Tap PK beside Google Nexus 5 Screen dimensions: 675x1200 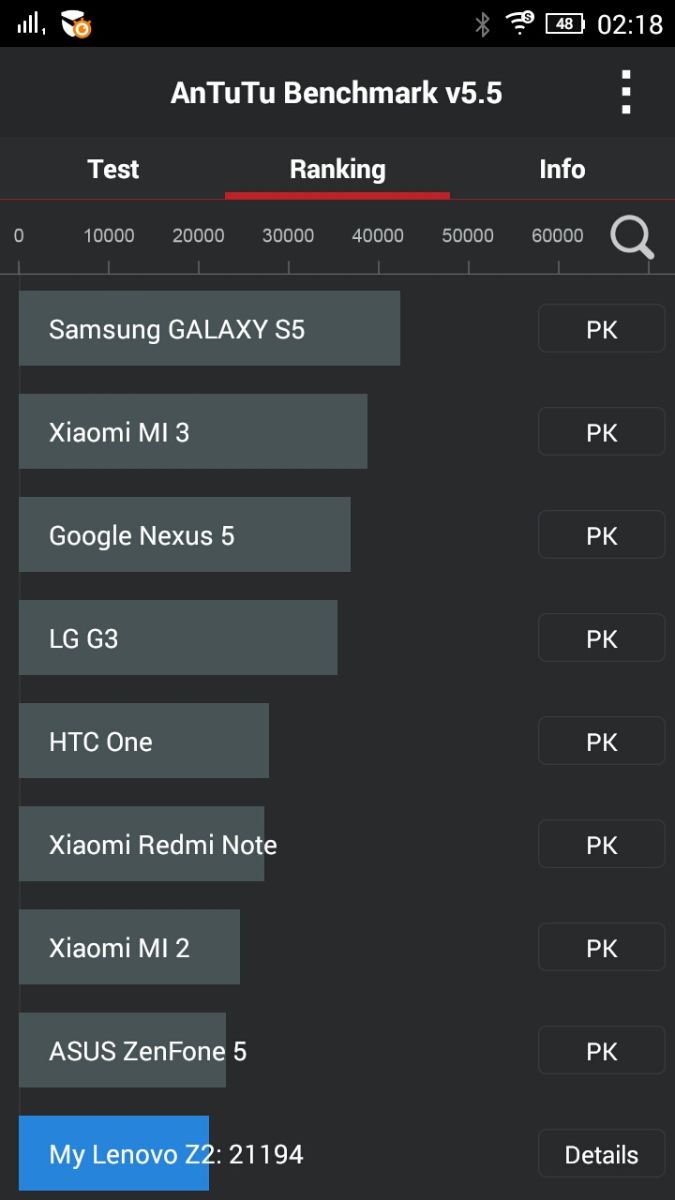pyautogui.click(x=601, y=535)
